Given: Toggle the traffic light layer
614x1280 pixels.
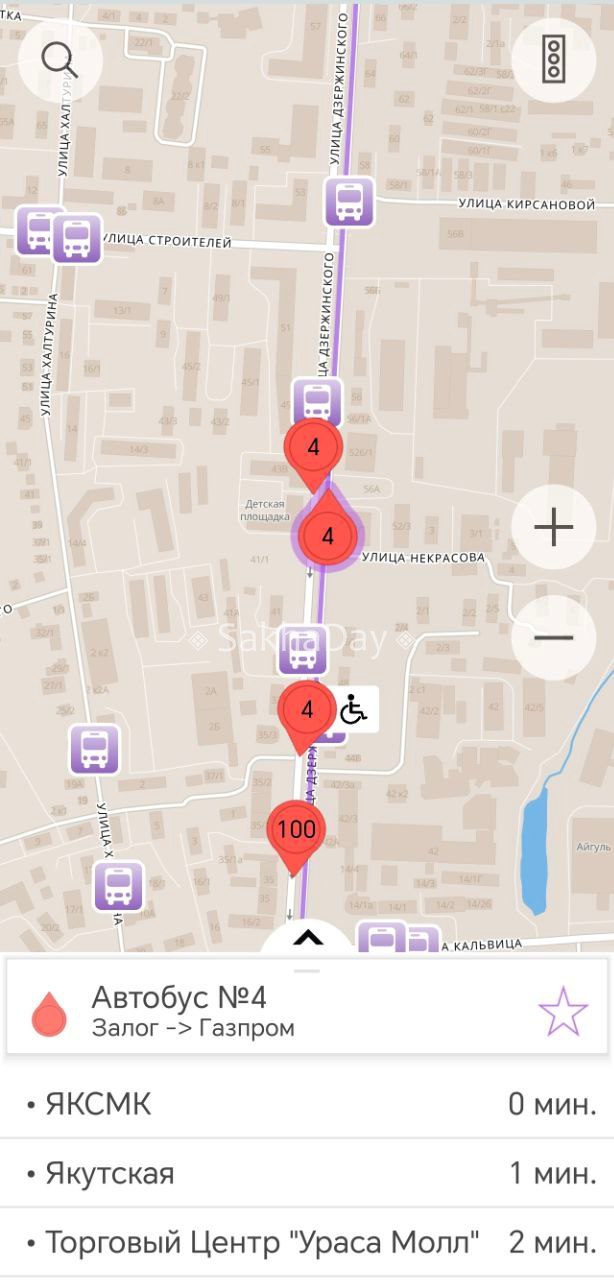Looking at the screenshot, I should pos(553,60).
